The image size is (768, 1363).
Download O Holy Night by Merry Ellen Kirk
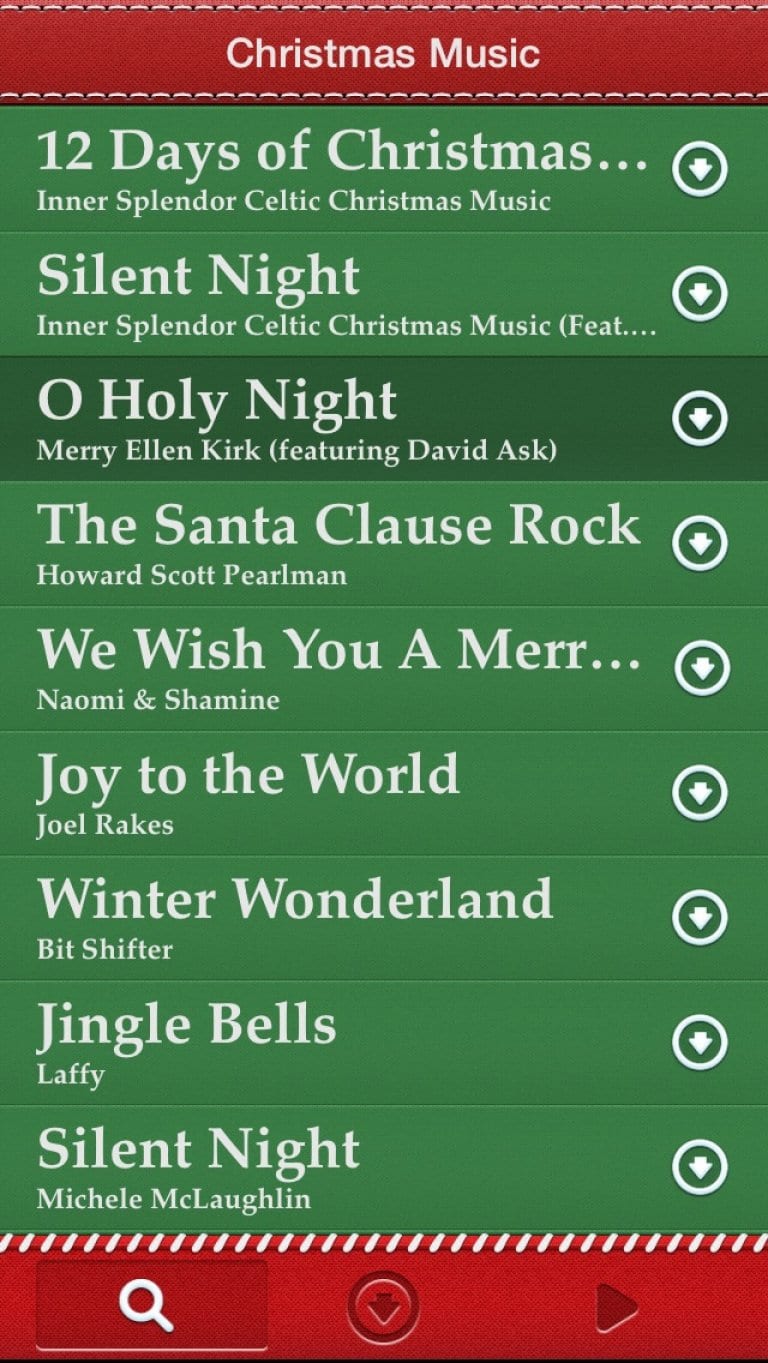700,420
